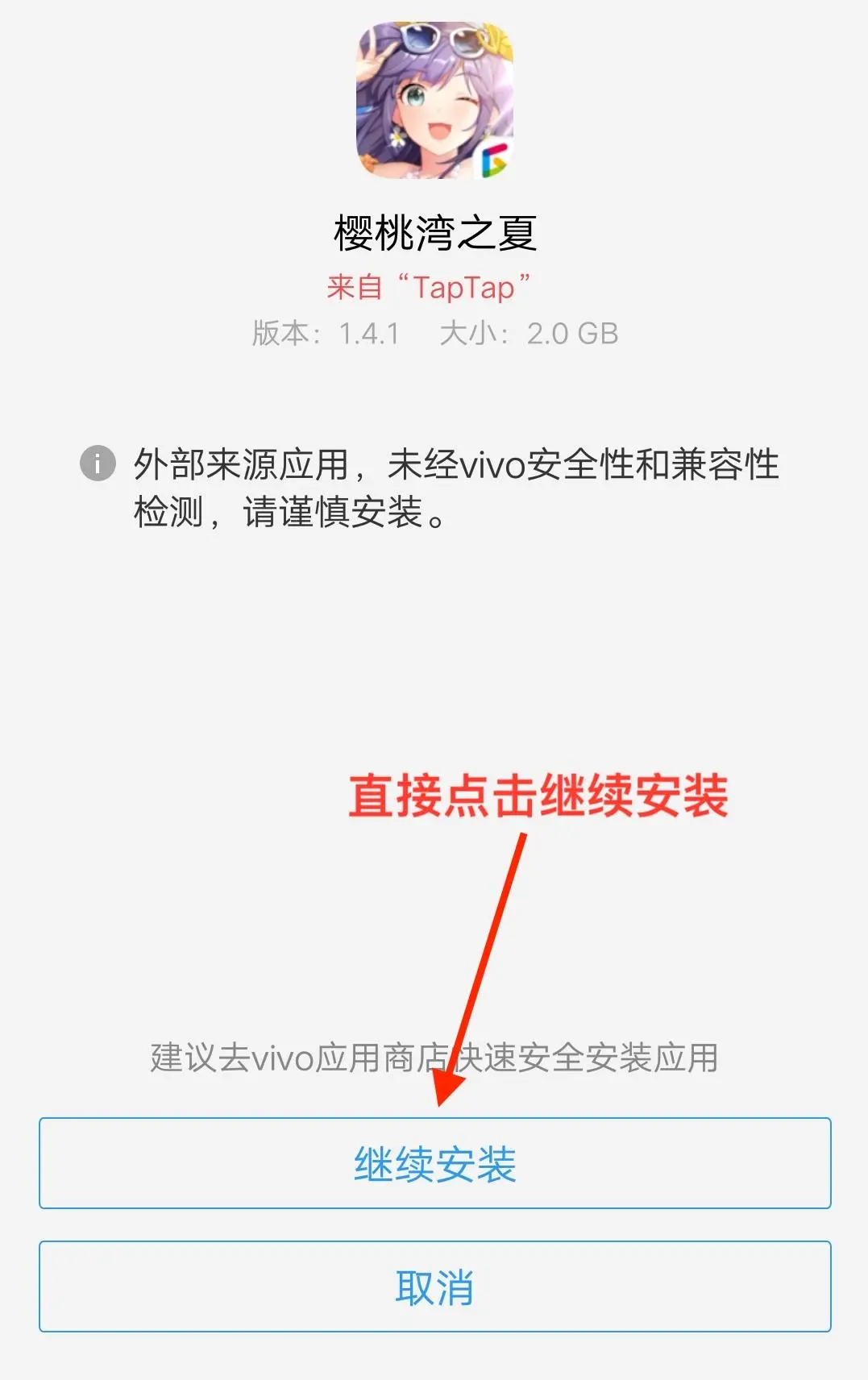The image size is (868, 1380).
Task: Cancel the installation with 取消
Action: click(x=434, y=1286)
